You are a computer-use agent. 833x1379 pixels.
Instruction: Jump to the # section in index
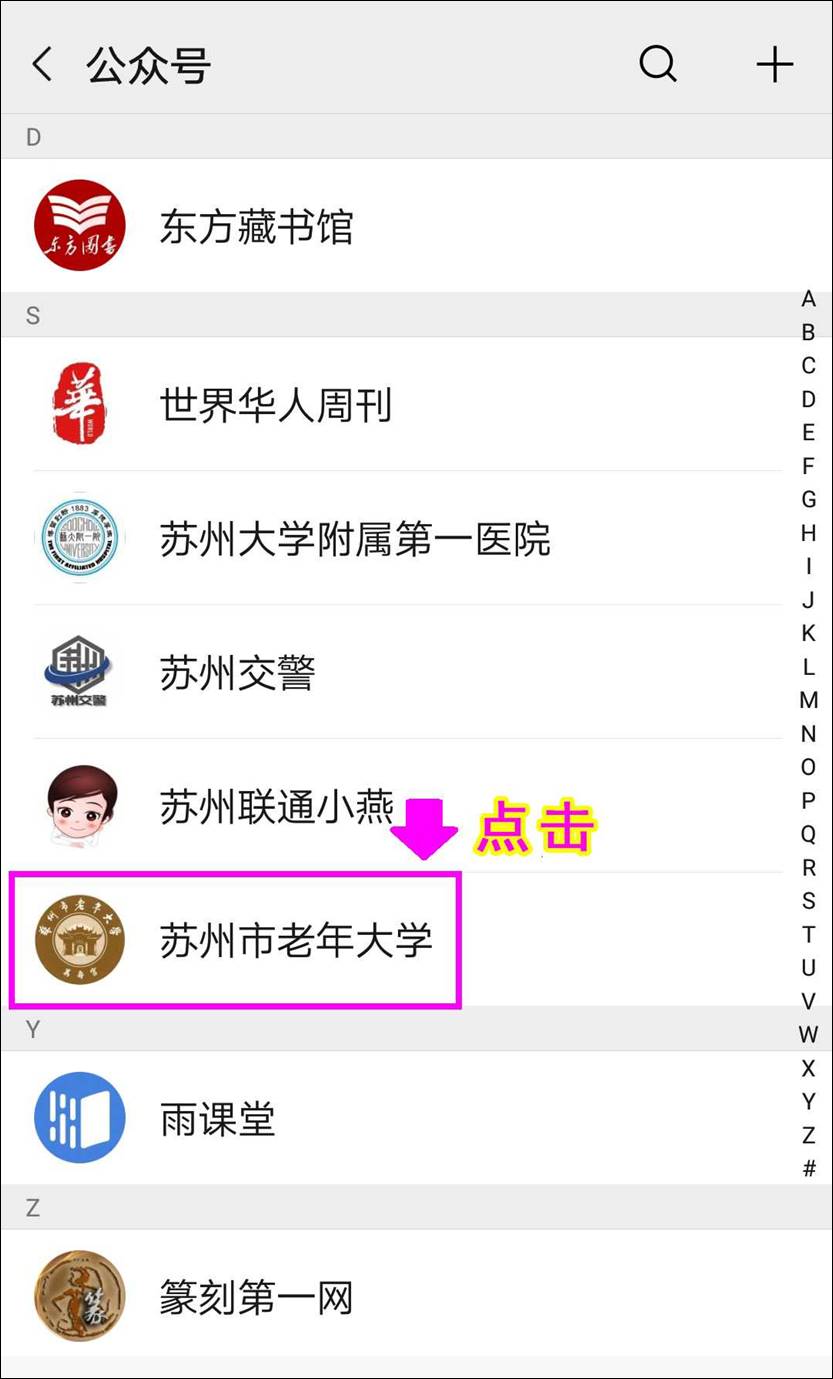click(808, 1168)
